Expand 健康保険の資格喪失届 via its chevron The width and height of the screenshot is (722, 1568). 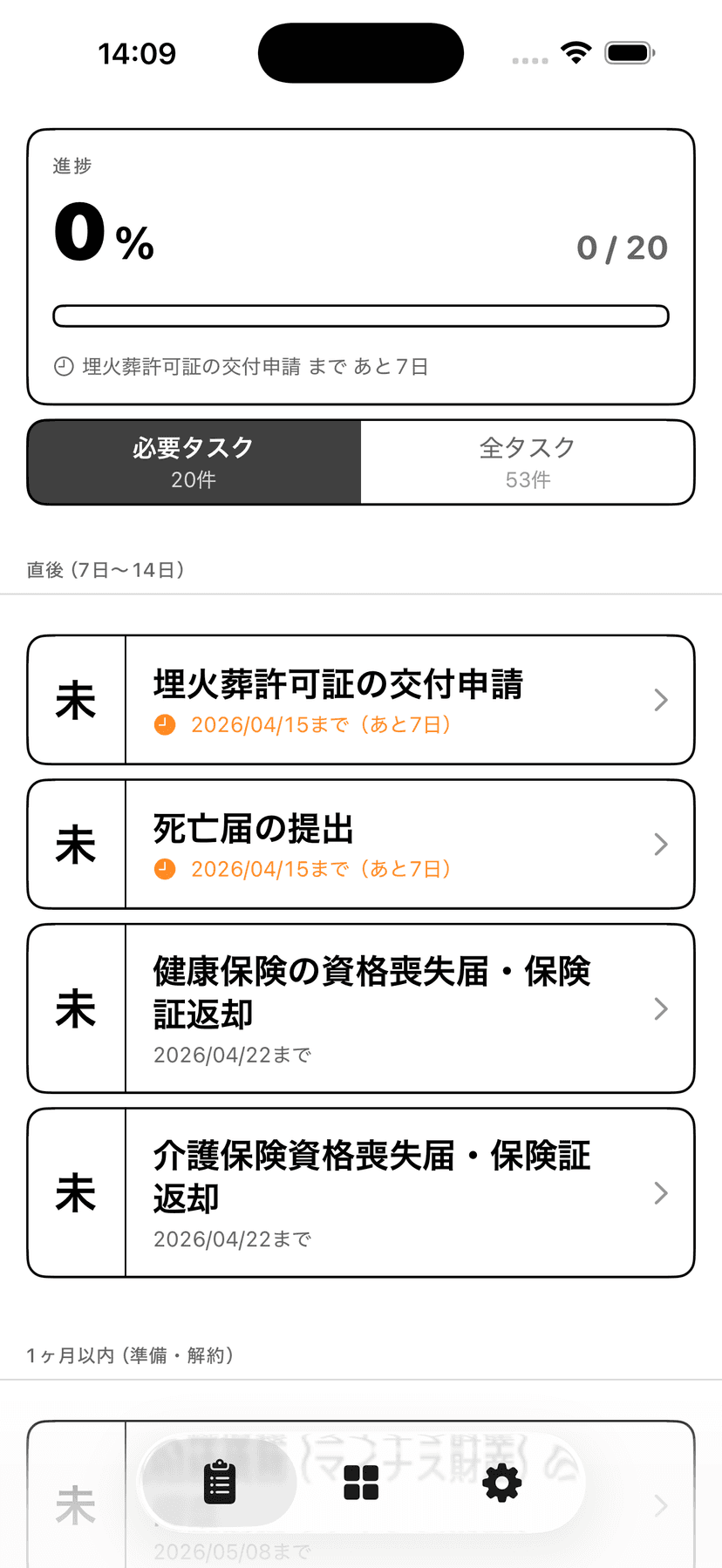click(660, 1008)
